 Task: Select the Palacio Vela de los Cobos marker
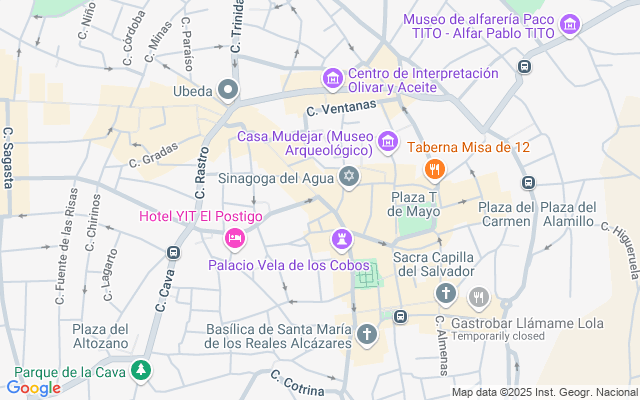(343, 240)
